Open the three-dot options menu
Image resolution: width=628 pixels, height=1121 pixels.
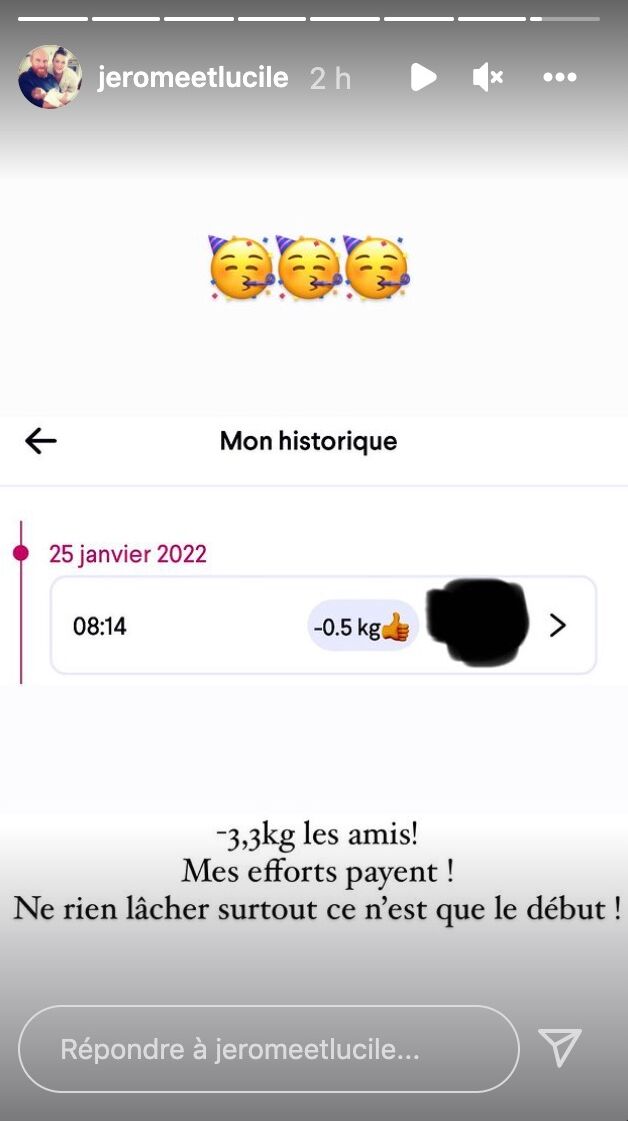[x=559, y=77]
